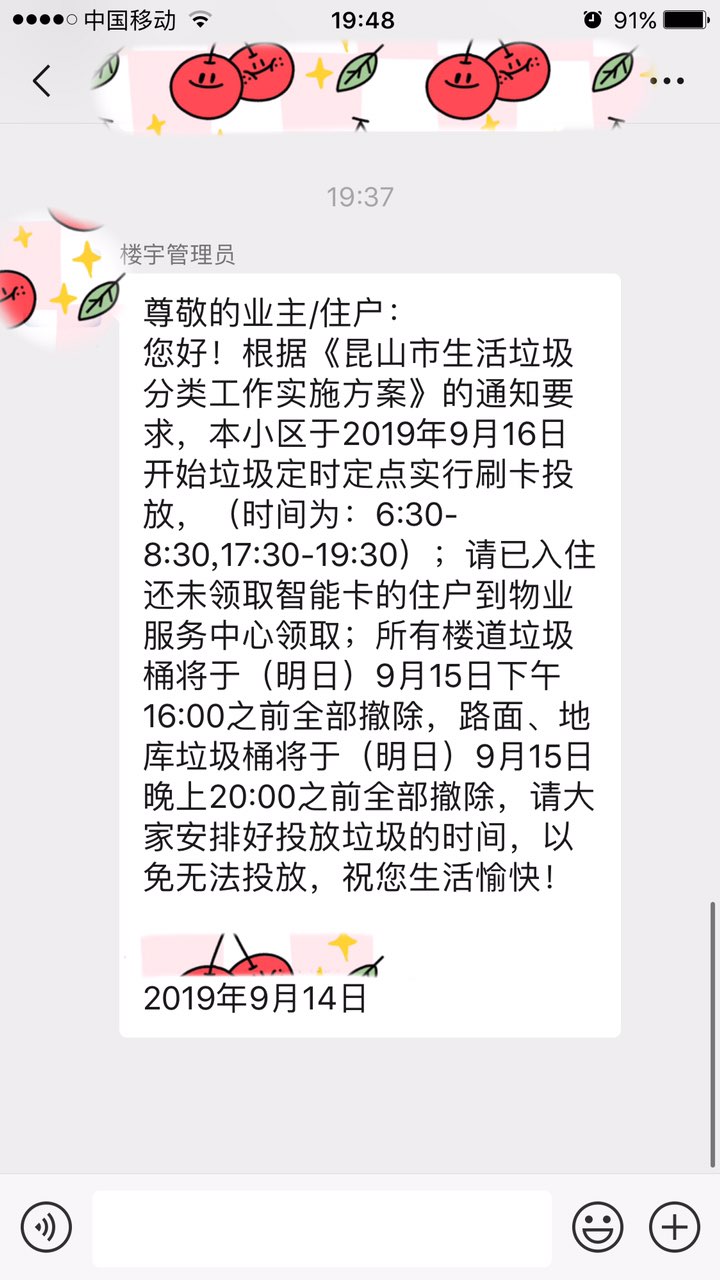The width and height of the screenshot is (720, 1280).
Task: Open the emoji picker
Action: (x=597, y=1226)
